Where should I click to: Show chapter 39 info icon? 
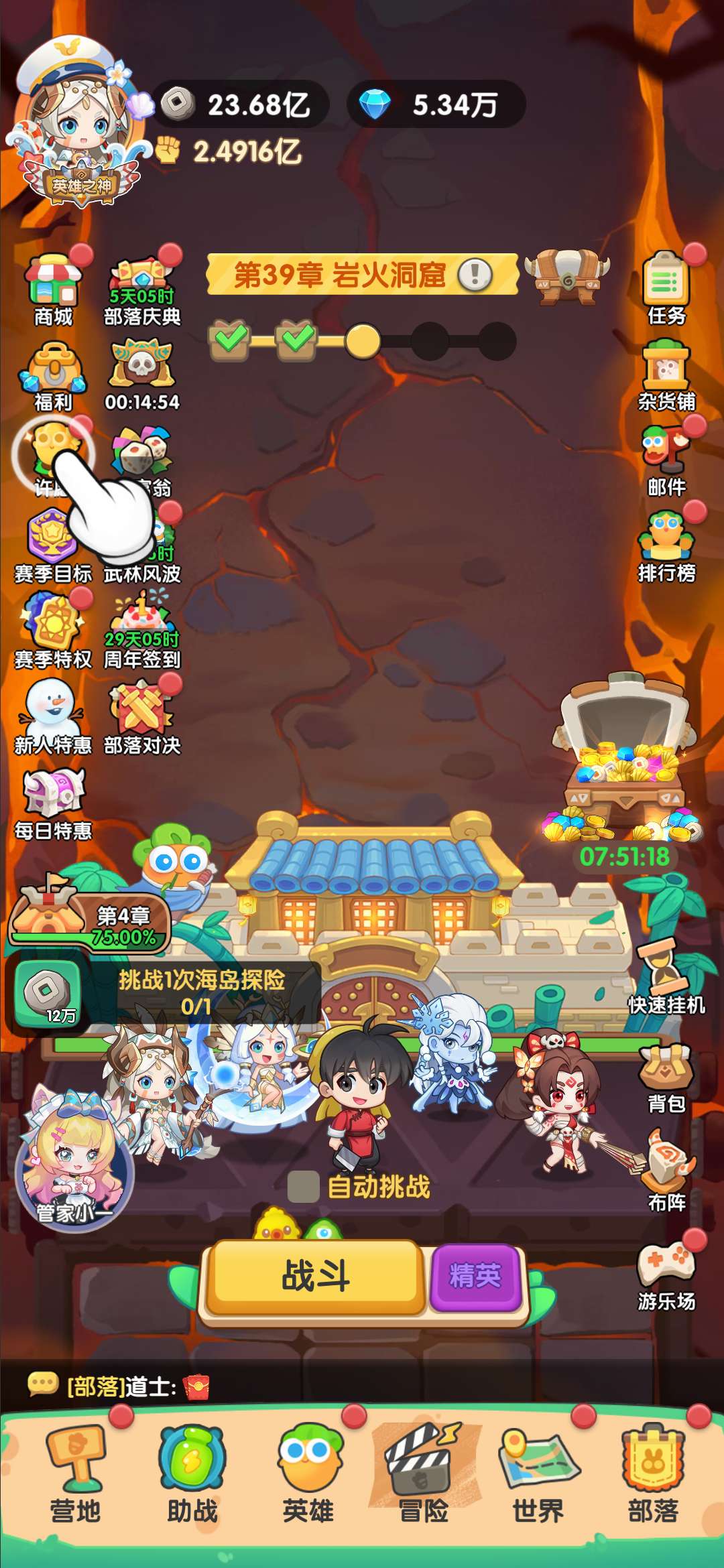[475, 275]
